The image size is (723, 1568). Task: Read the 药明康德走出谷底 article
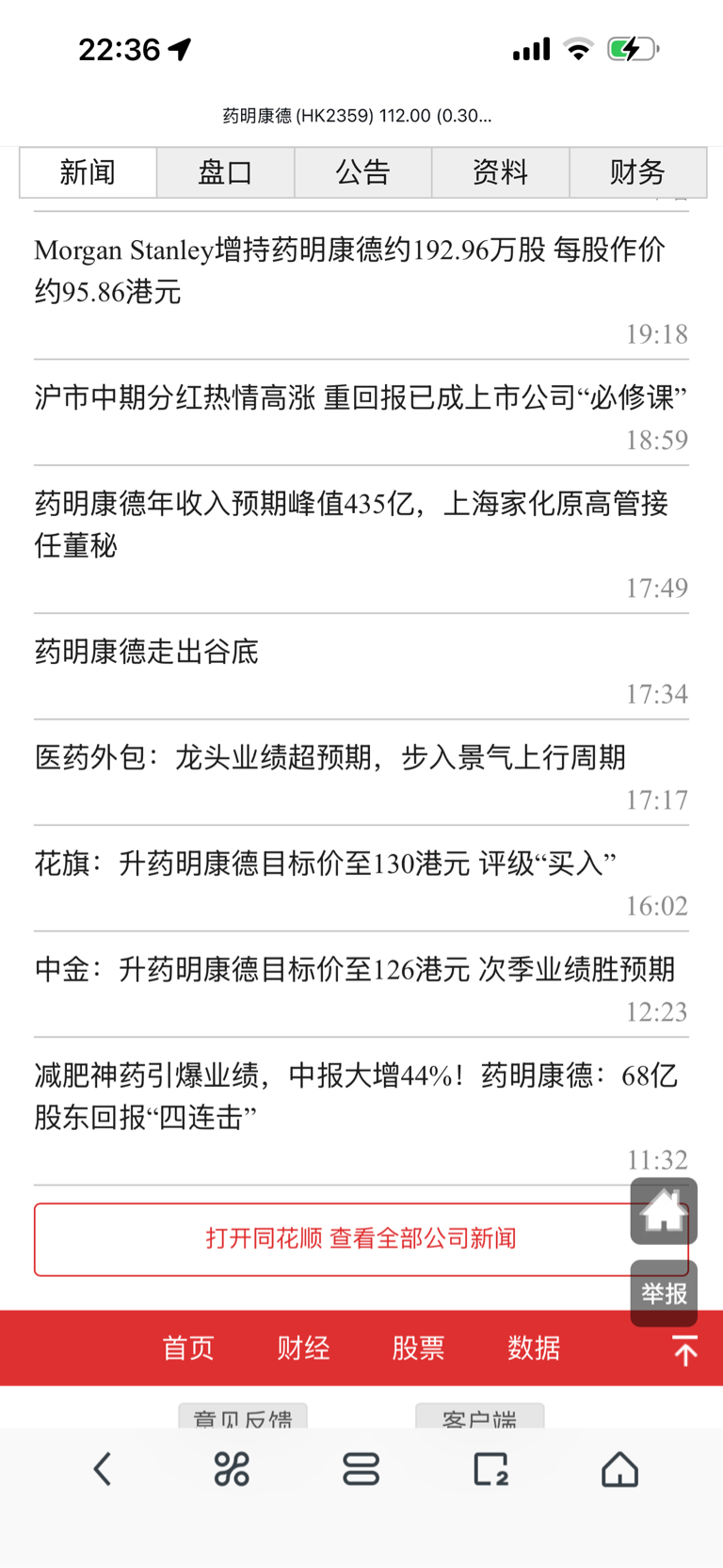pyautogui.click(x=361, y=667)
